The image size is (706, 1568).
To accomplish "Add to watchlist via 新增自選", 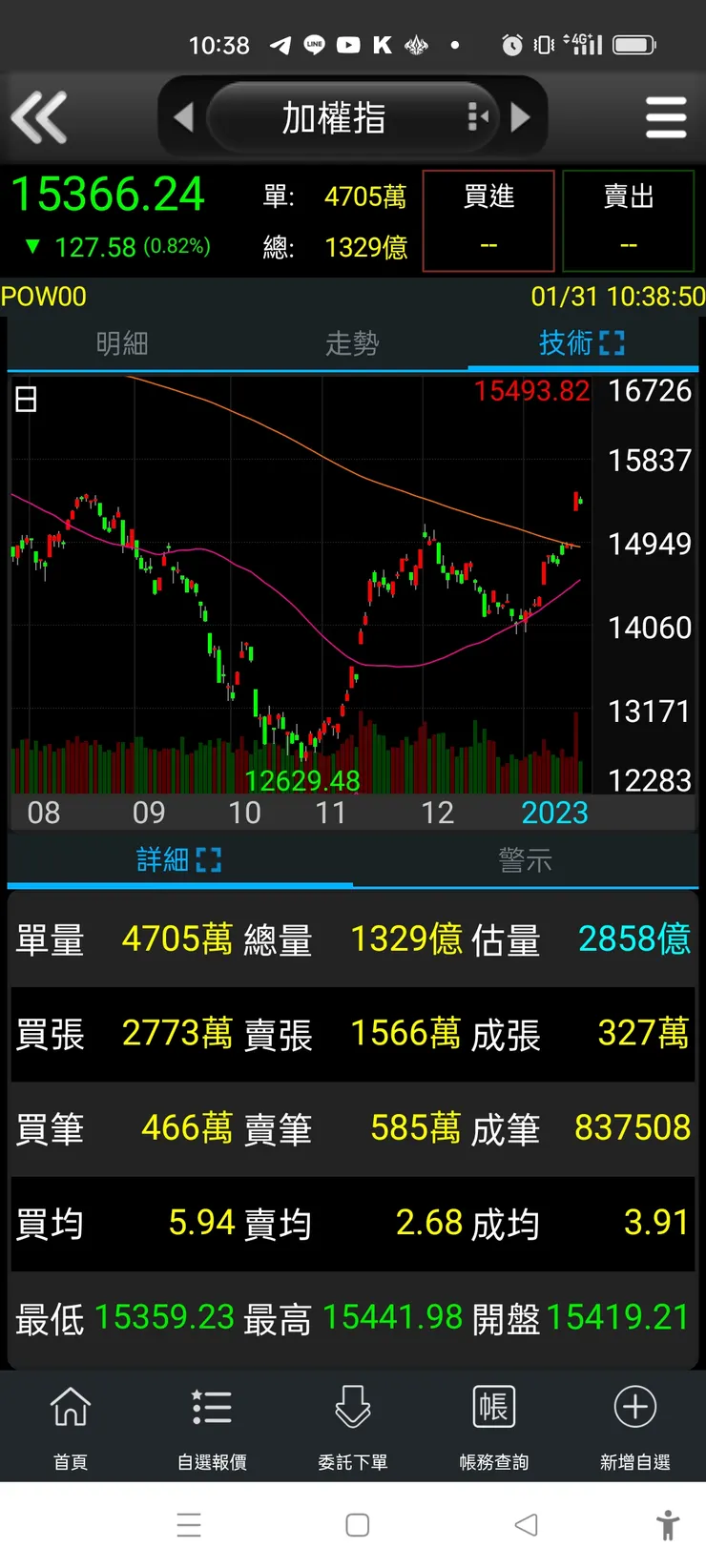I will tap(634, 1426).
